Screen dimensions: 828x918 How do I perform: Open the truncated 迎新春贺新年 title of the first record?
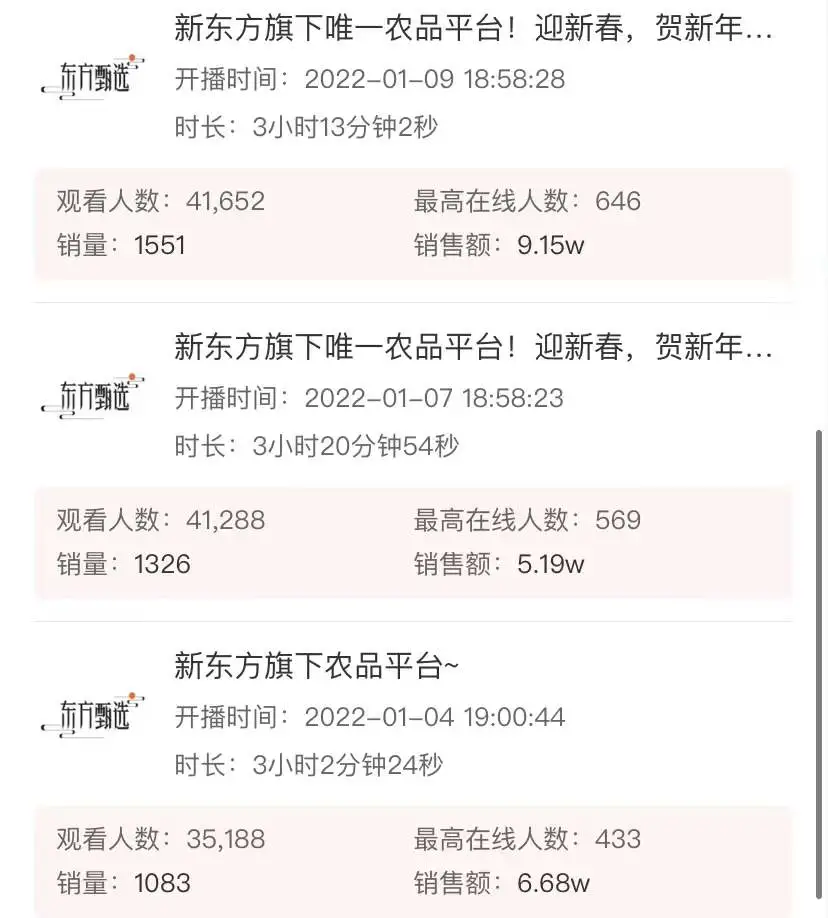pyautogui.click(x=470, y=30)
